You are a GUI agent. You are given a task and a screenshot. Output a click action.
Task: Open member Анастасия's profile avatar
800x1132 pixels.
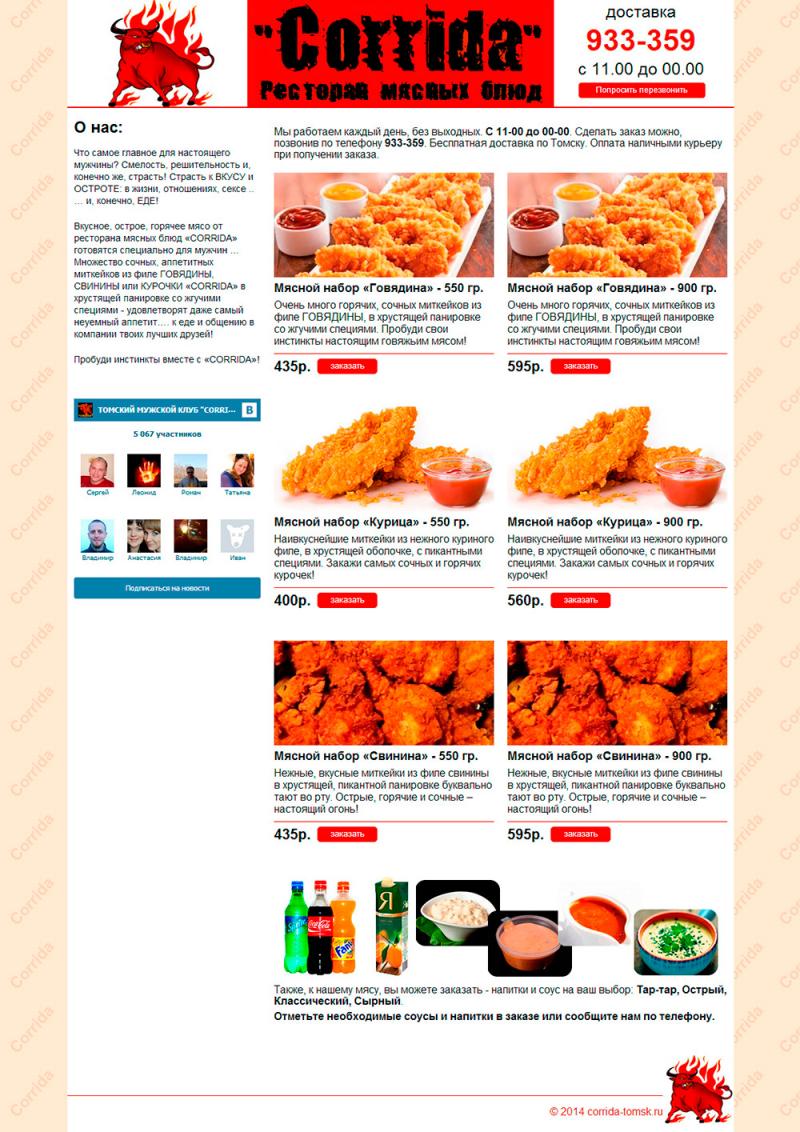pos(143,536)
